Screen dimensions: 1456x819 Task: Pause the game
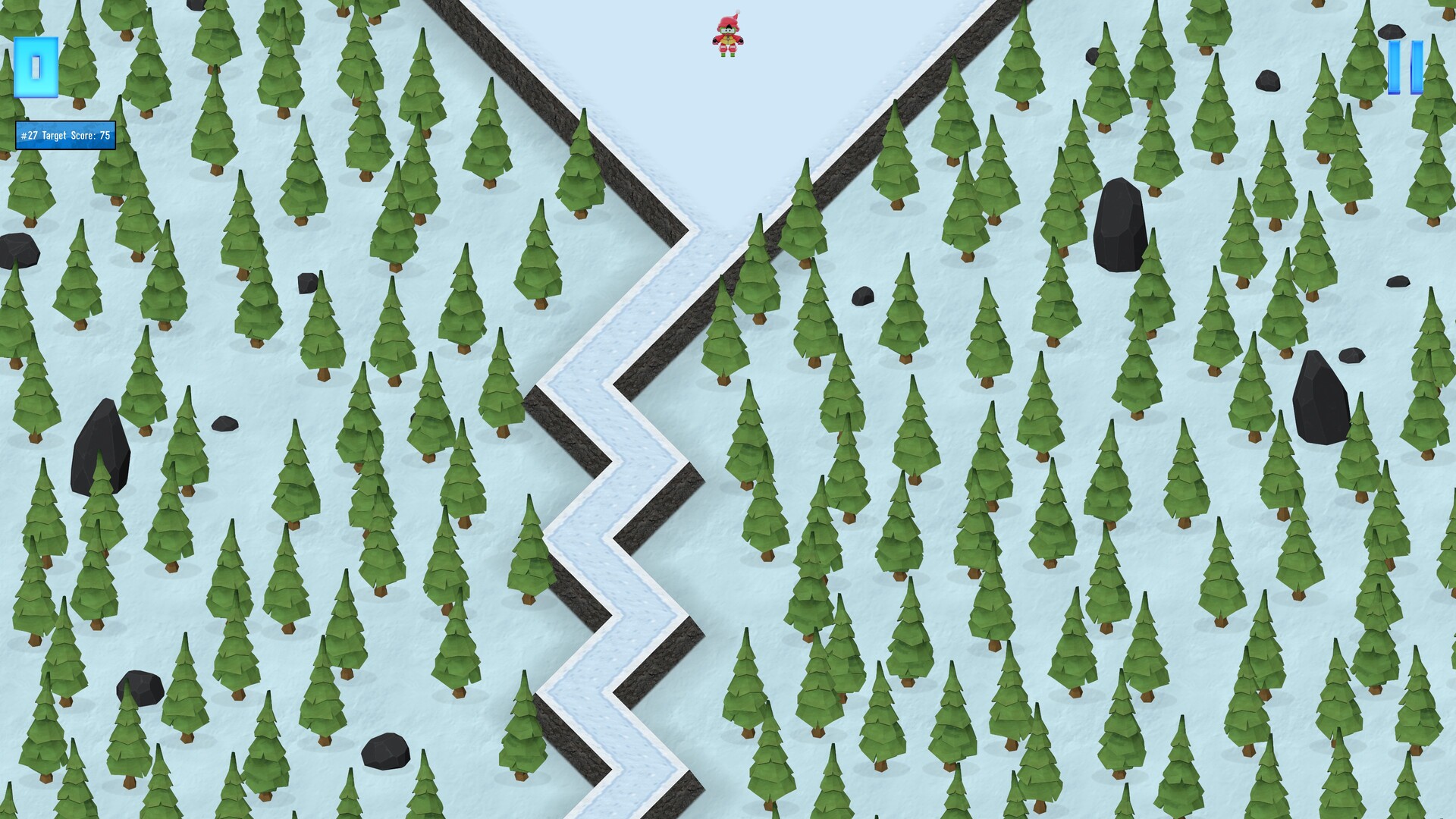click(x=1404, y=67)
